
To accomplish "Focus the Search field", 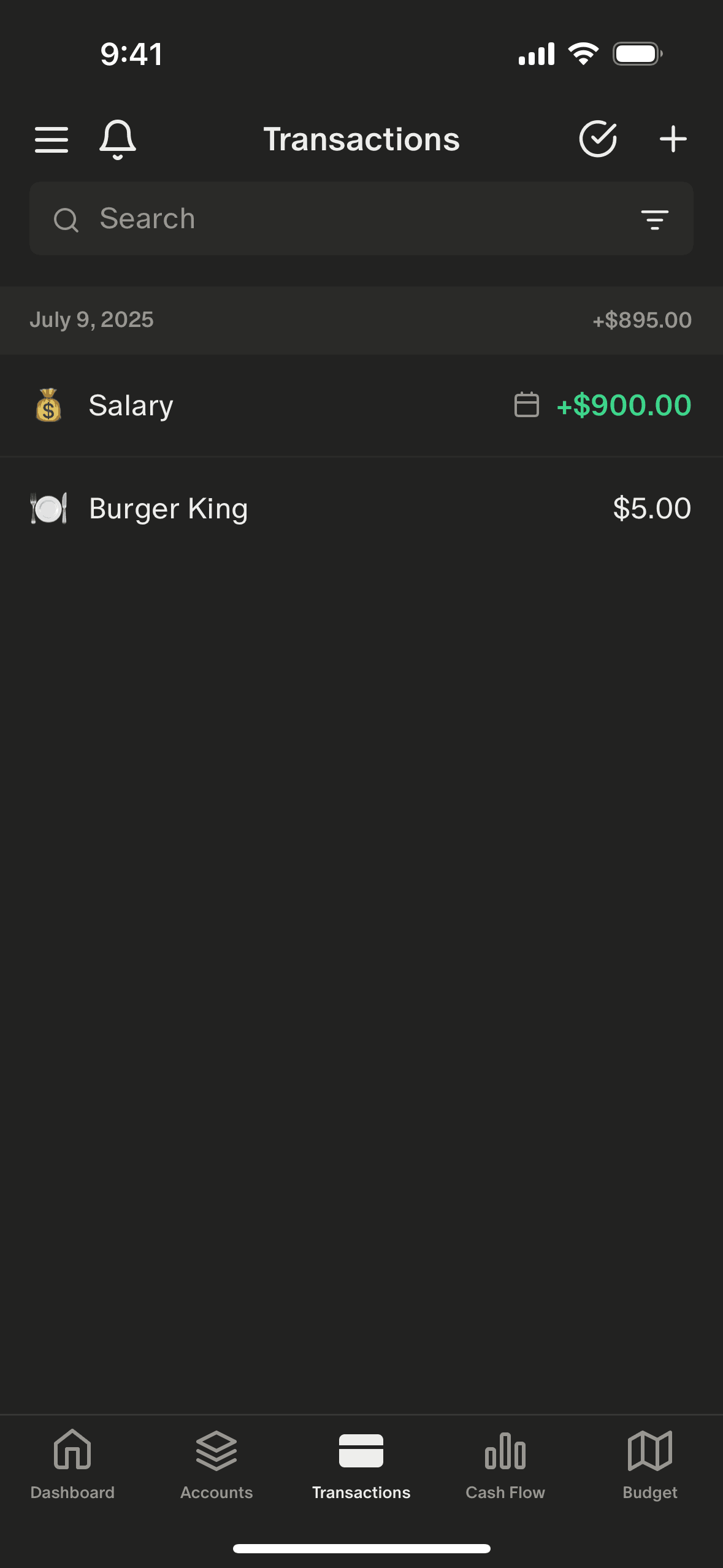I will coord(343,219).
